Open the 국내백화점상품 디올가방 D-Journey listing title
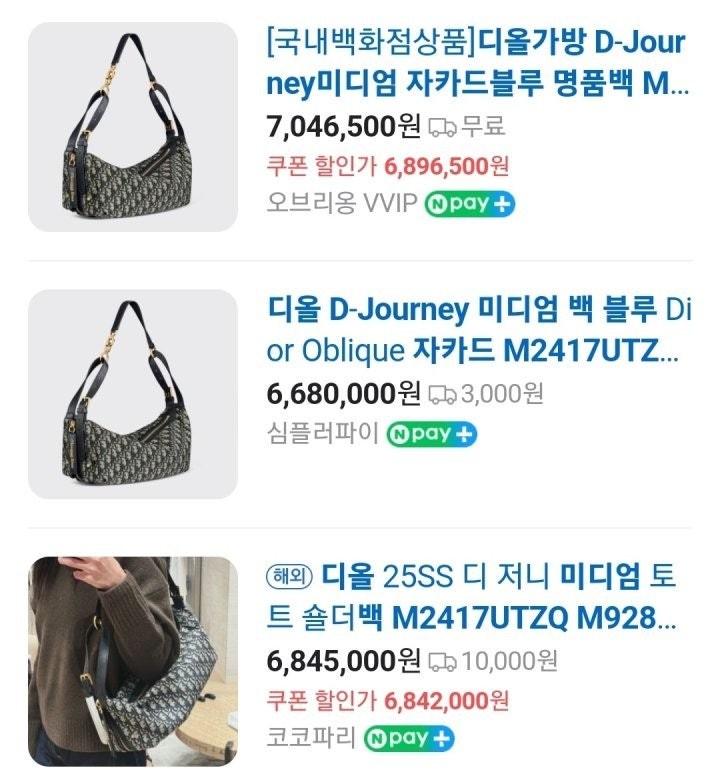The height and width of the screenshot is (784, 720). (477, 62)
